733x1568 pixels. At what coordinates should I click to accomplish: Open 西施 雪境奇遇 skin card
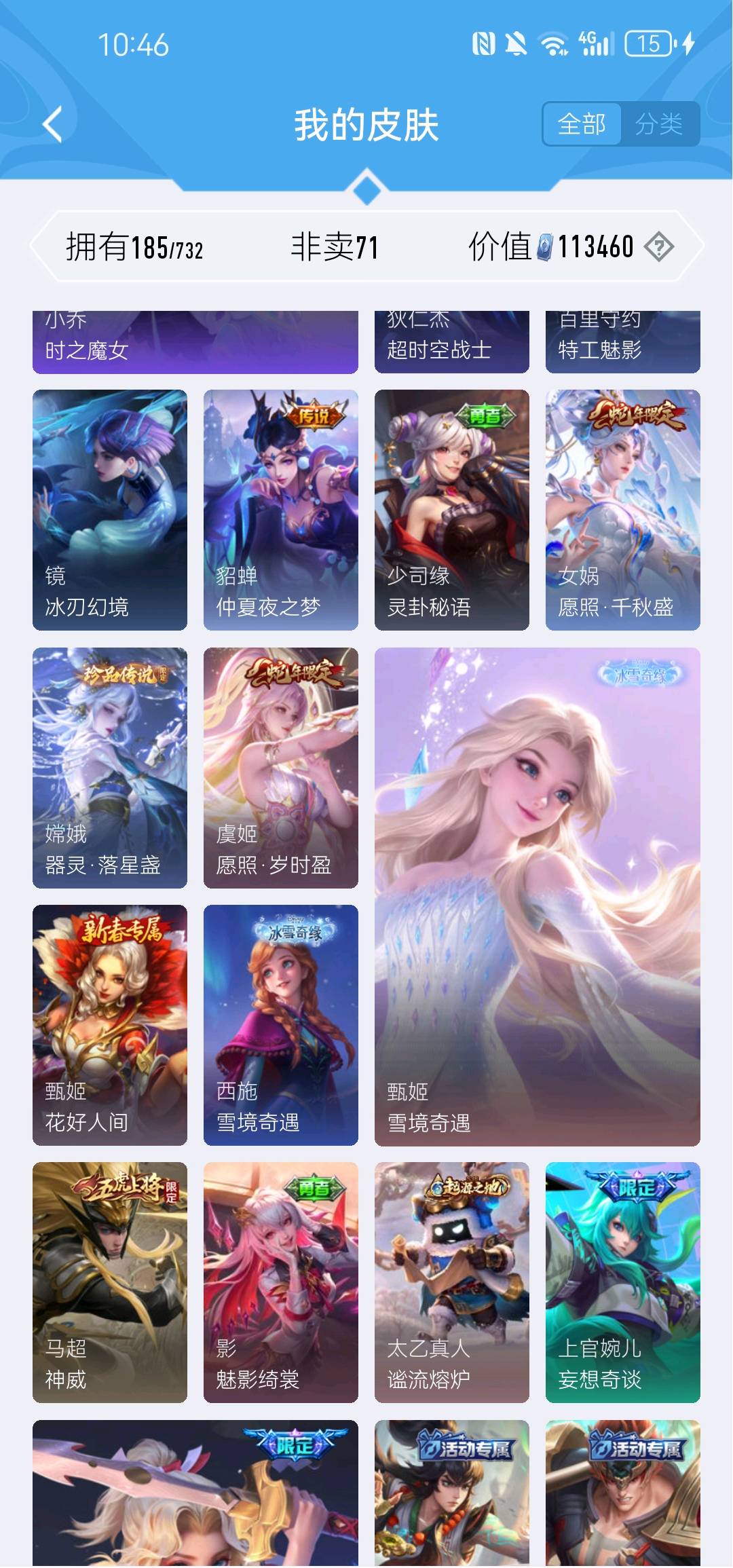[281, 1025]
